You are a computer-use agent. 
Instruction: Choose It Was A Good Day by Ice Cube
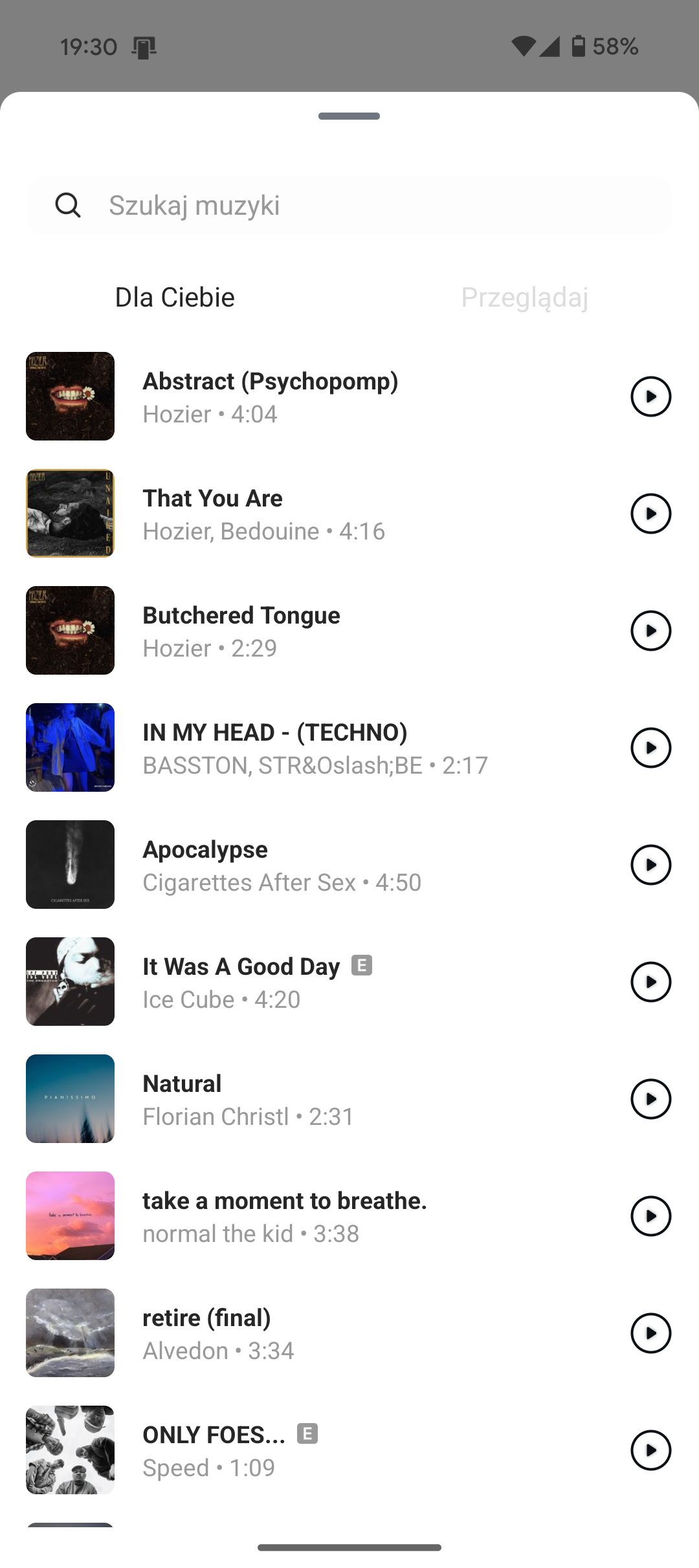click(349, 982)
